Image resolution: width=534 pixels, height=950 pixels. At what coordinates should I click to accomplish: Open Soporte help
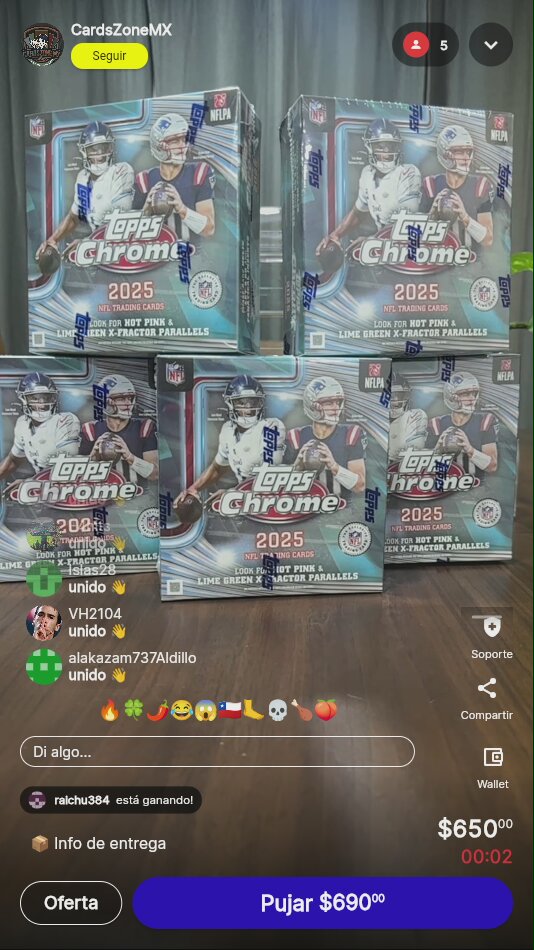pyautogui.click(x=492, y=634)
